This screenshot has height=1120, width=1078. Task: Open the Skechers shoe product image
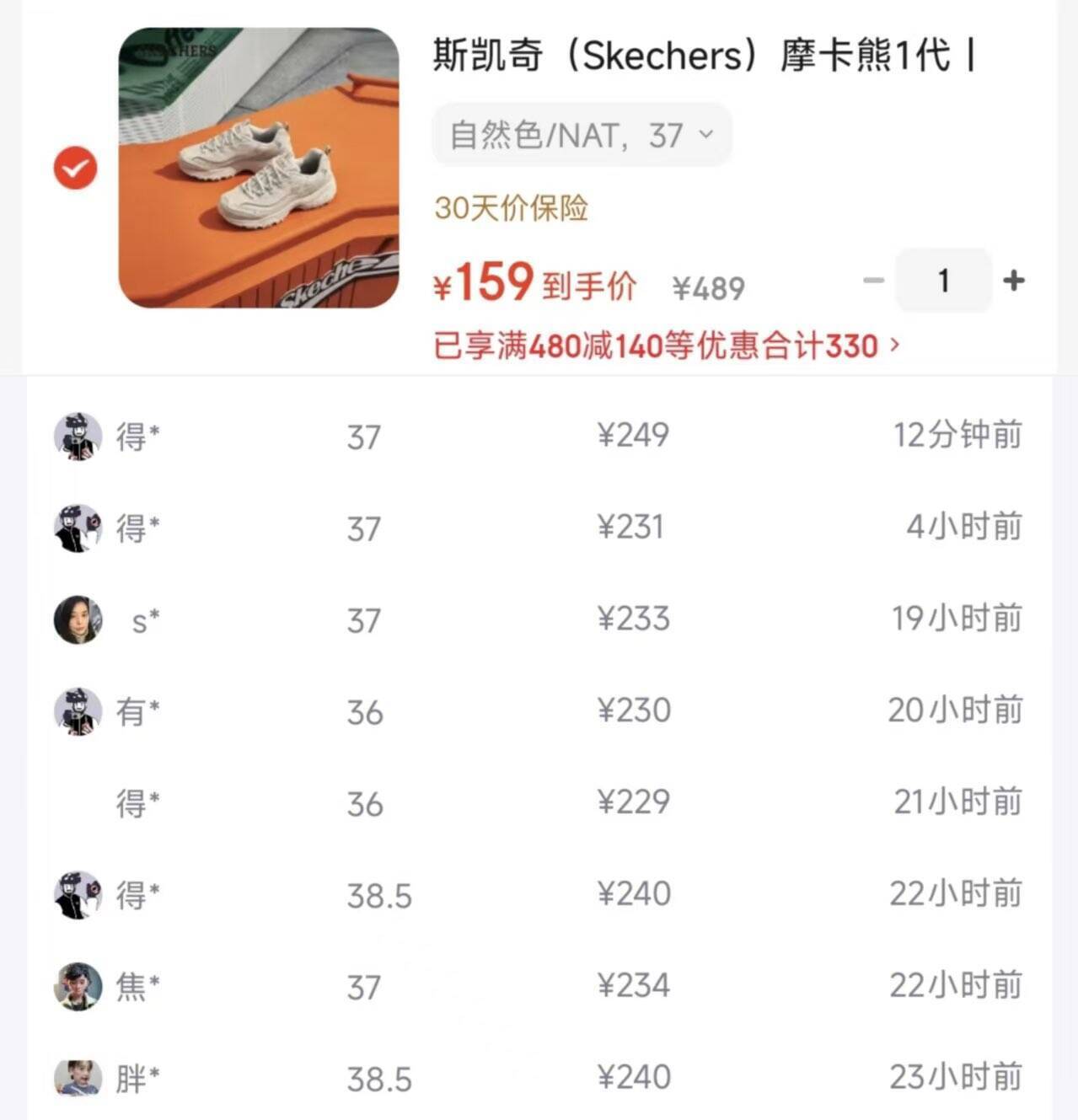pyautogui.click(x=259, y=168)
